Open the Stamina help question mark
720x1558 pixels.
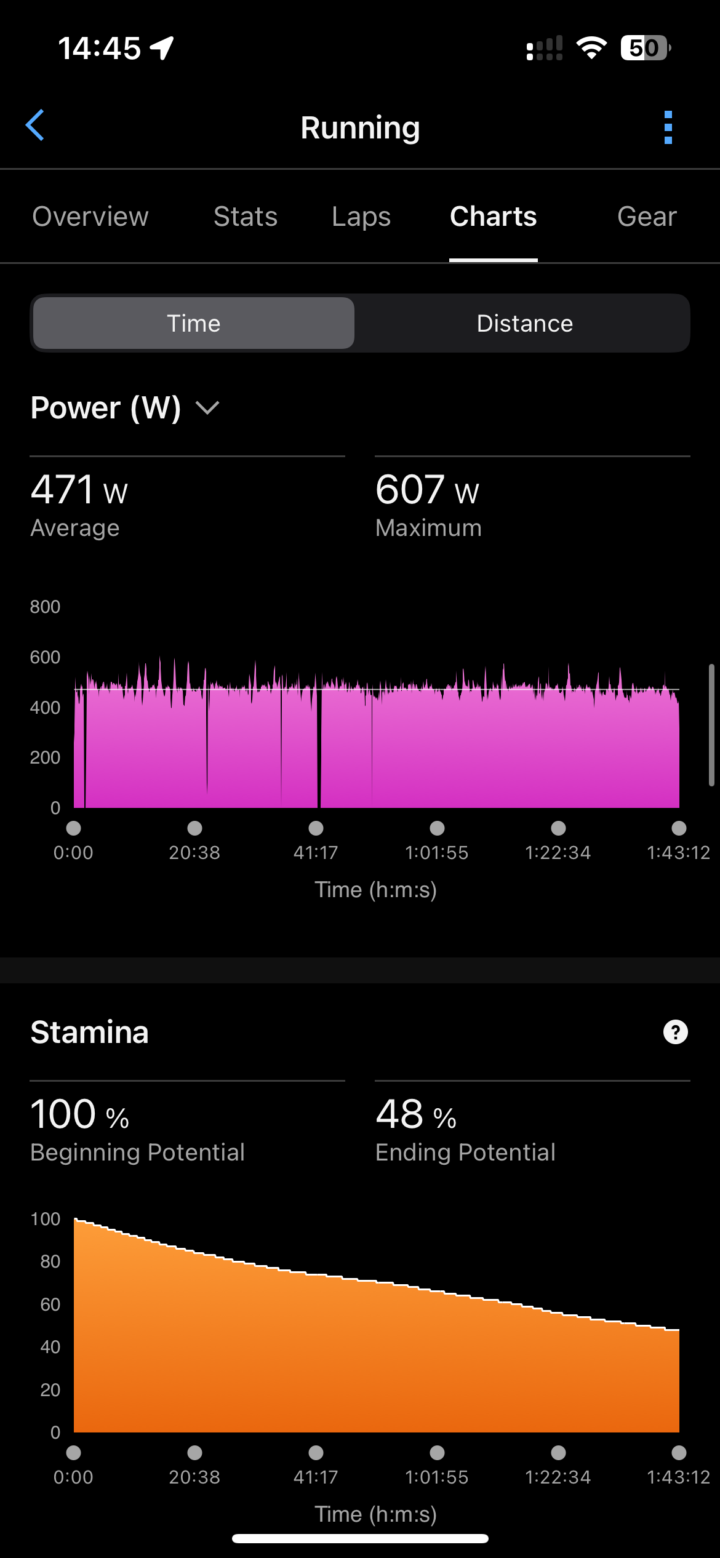click(x=676, y=1032)
